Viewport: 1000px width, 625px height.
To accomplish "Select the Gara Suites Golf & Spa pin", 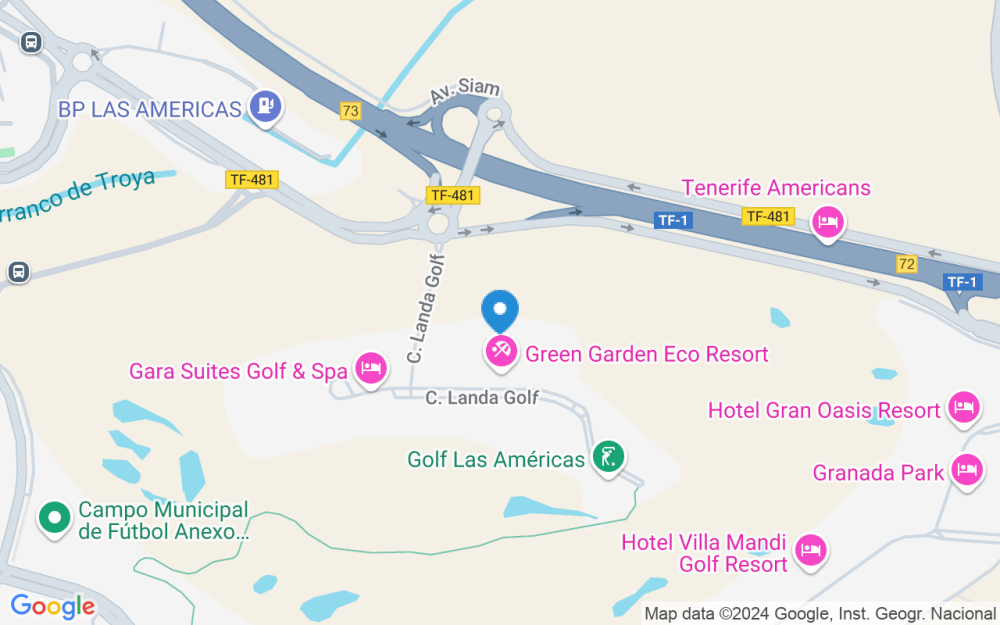I will [x=371, y=370].
